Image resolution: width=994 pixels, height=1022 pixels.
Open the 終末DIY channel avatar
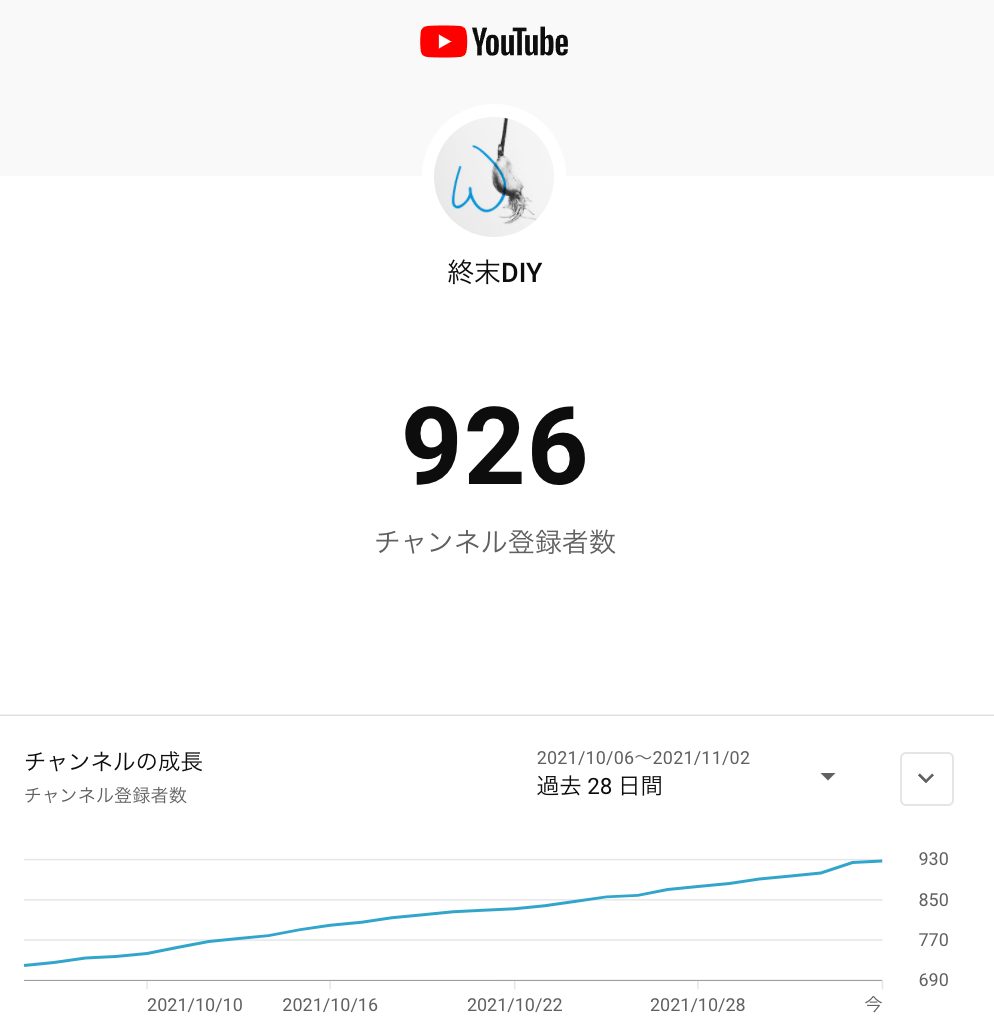(x=494, y=177)
